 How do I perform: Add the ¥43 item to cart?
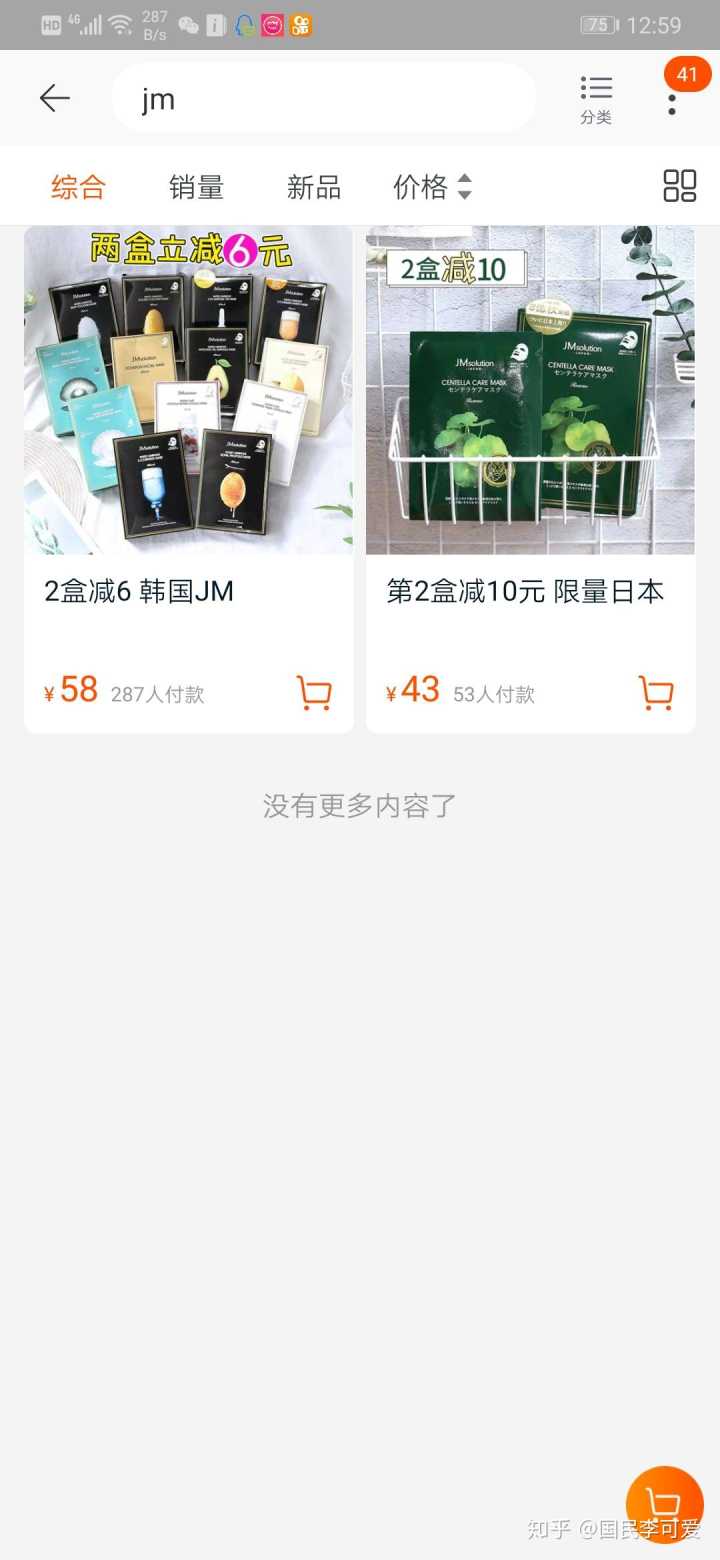656,693
